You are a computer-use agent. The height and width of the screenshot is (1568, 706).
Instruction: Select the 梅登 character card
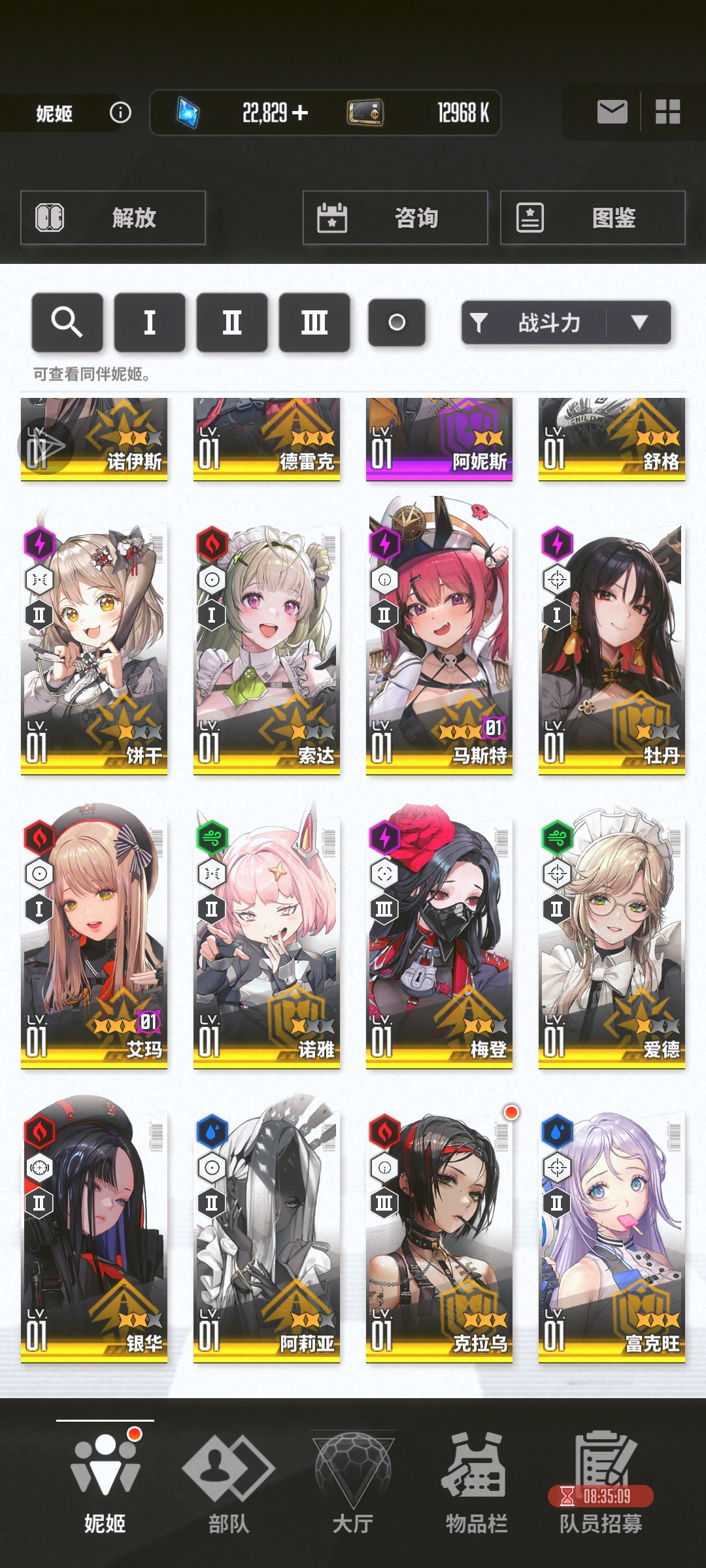[x=439, y=941]
